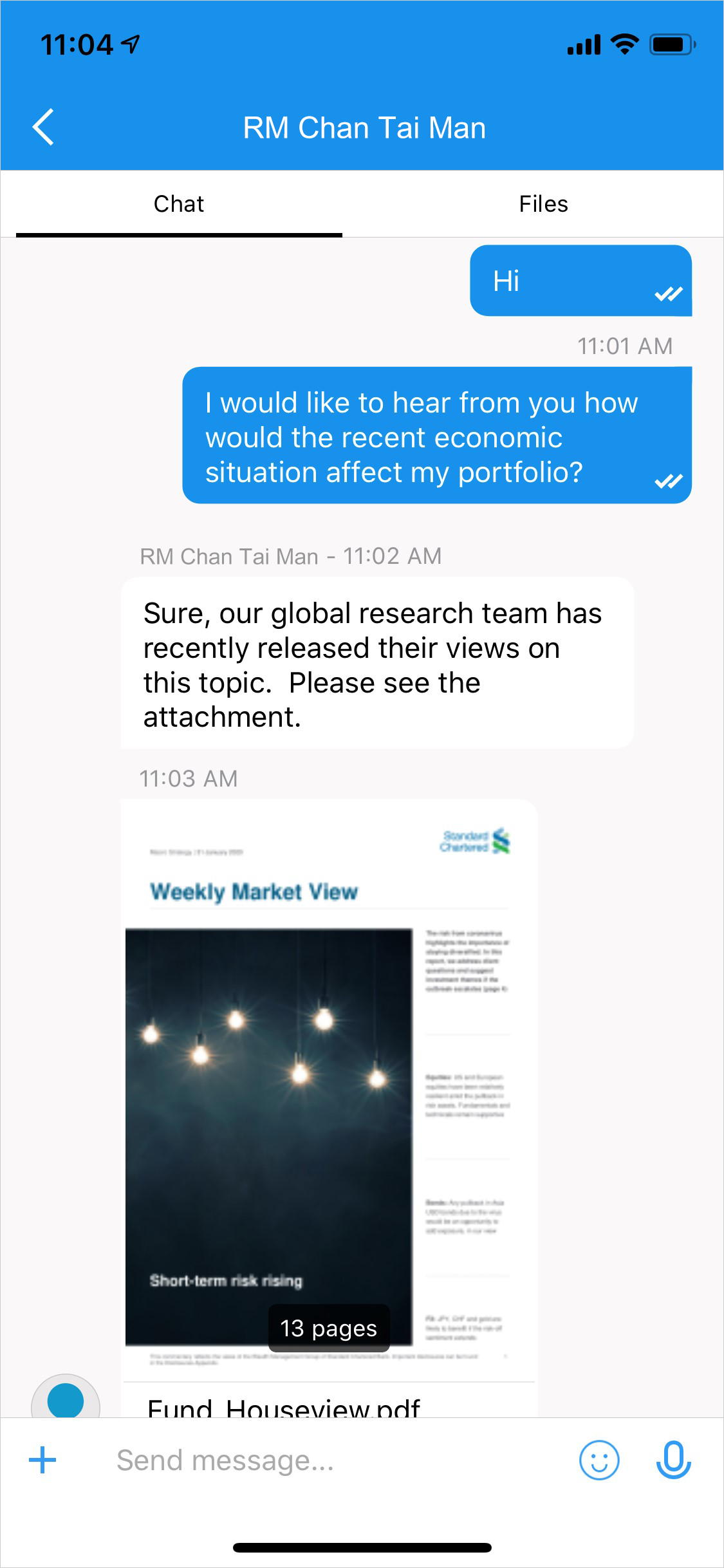Record a voice message with microphone
724x1568 pixels.
tap(673, 1460)
